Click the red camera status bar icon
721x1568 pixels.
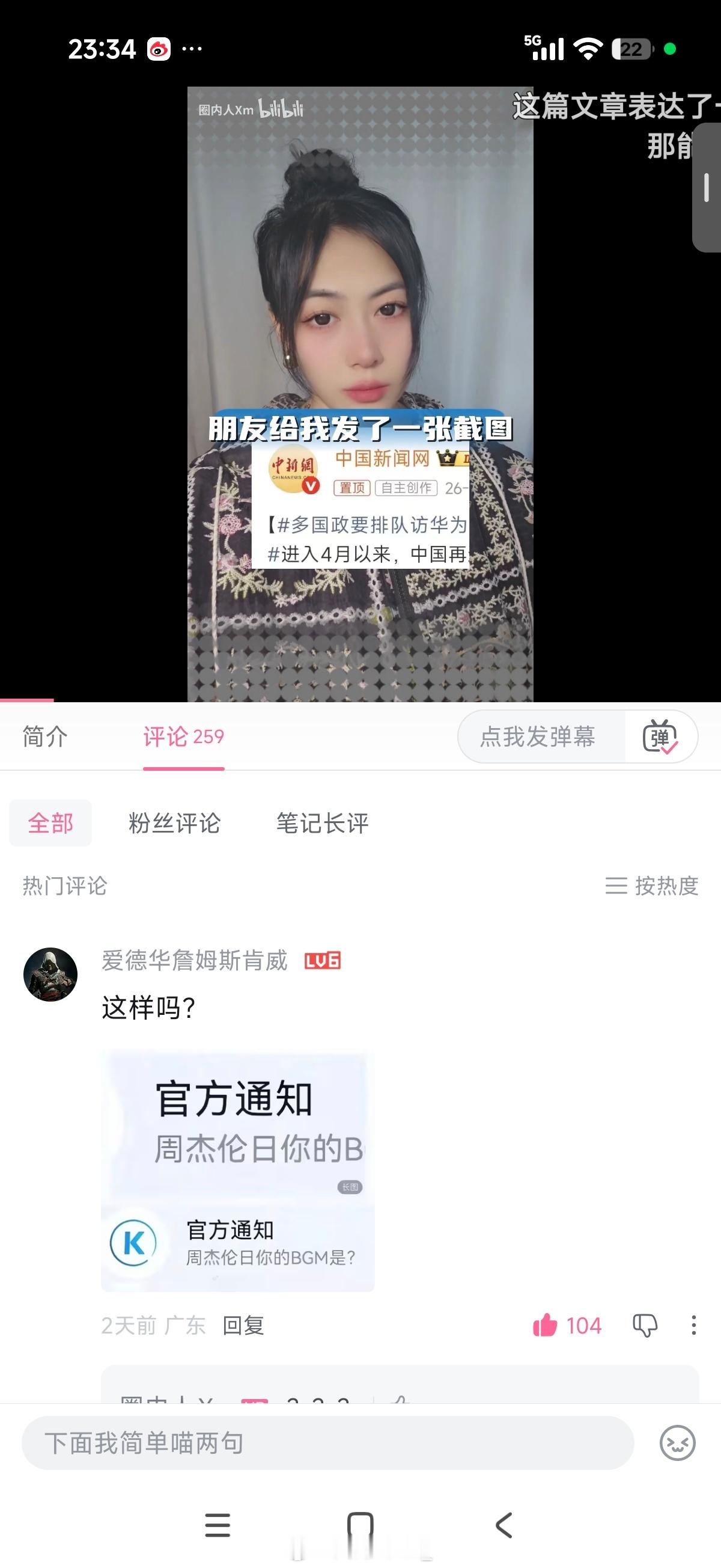(x=159, y=48)
